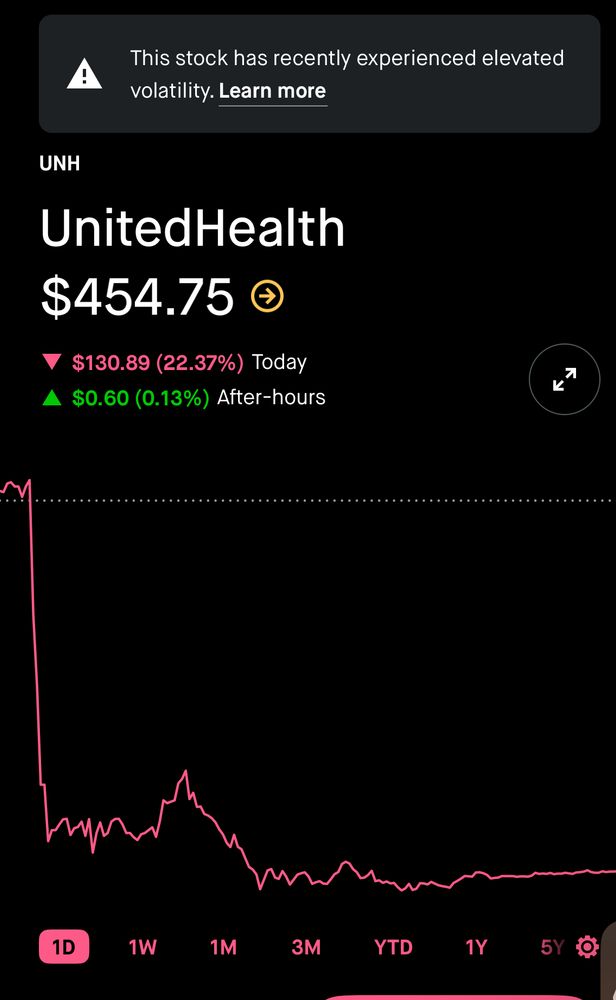
Task: Select the 1D chart range
Action: 64,947
